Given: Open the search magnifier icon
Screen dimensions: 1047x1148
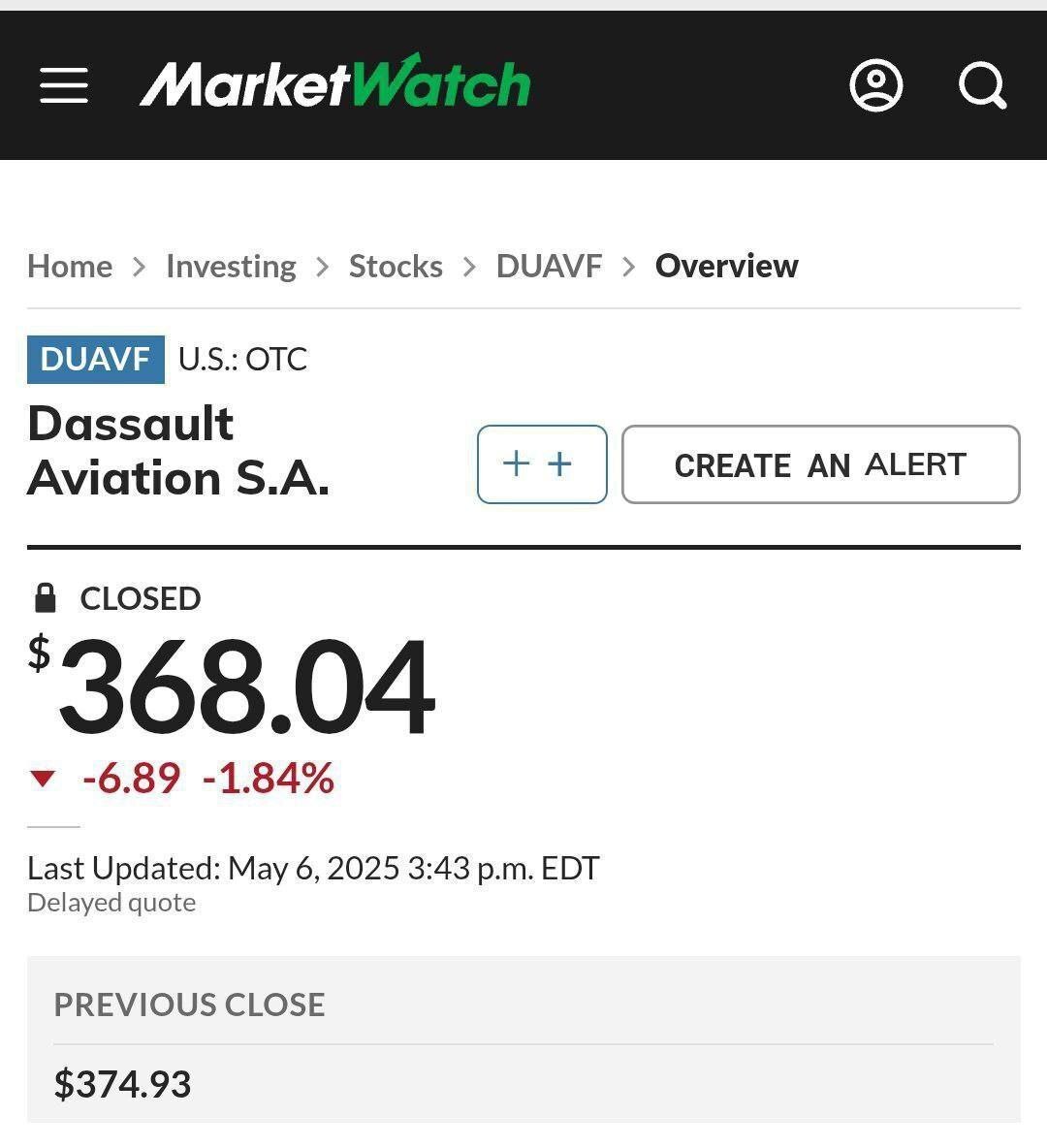Looking at the screenshot, I should click(x=982, y=85).
